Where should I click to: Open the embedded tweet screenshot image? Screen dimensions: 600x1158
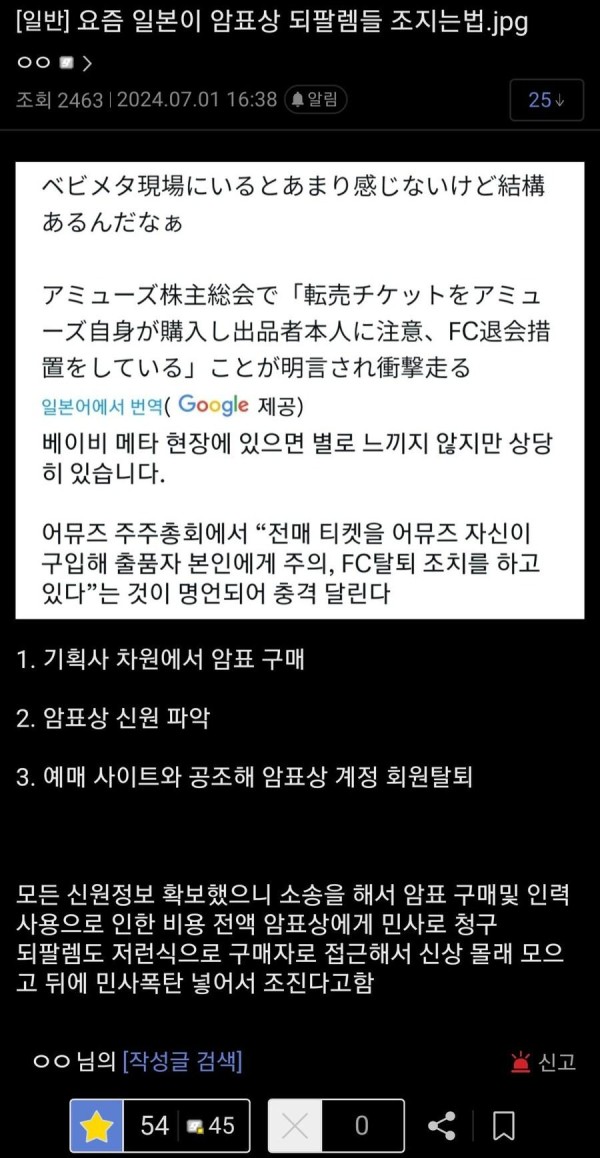coord(299,392)
